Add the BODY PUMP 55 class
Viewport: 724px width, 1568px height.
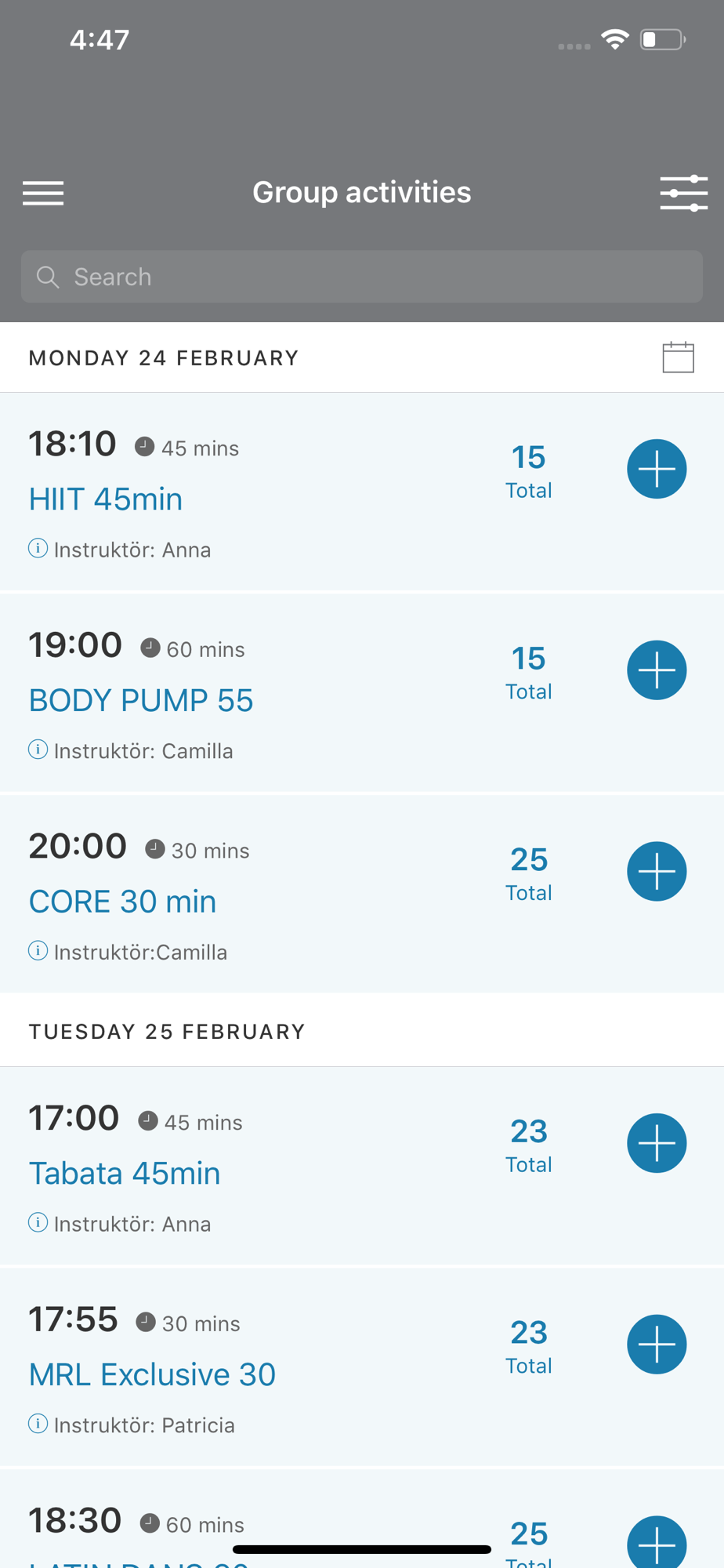[657, 670]
